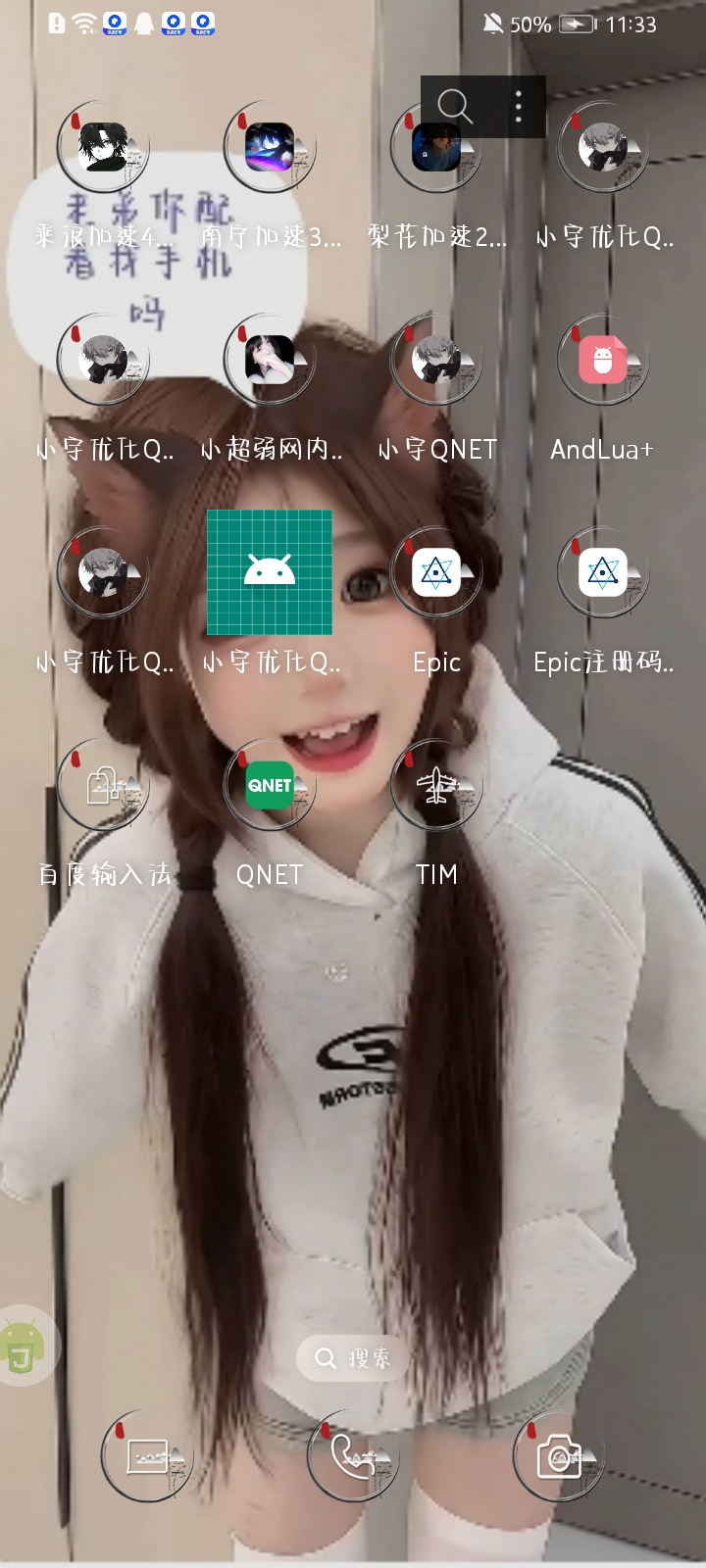Screen dimensions: 706x1568
Task: Open the phone dialer in the dock
Action: 353,1456
